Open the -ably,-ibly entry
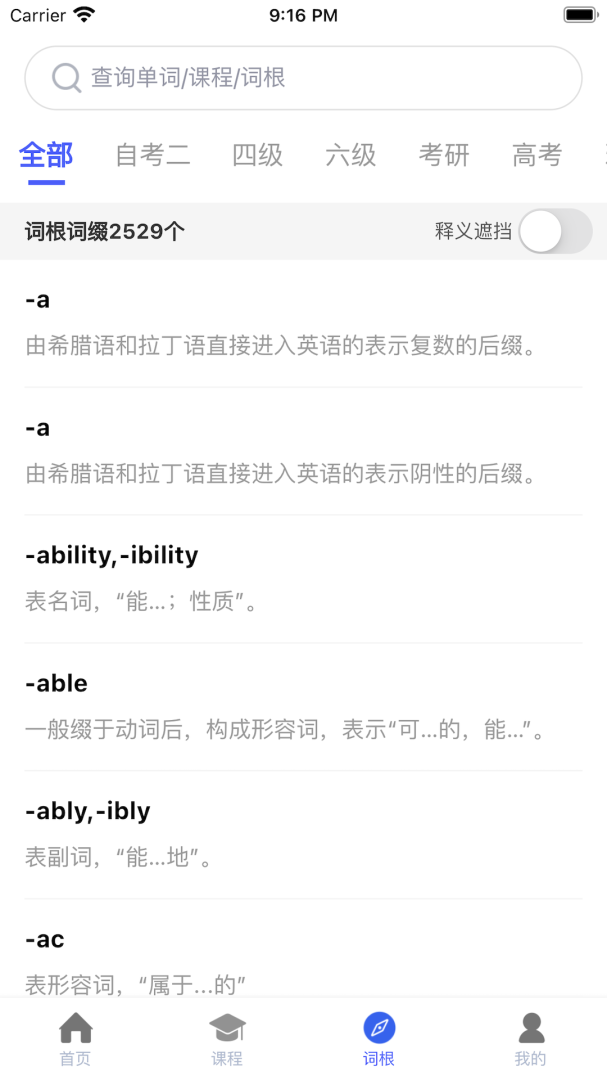The image size is (607, 1080). [x=303, y=835]
